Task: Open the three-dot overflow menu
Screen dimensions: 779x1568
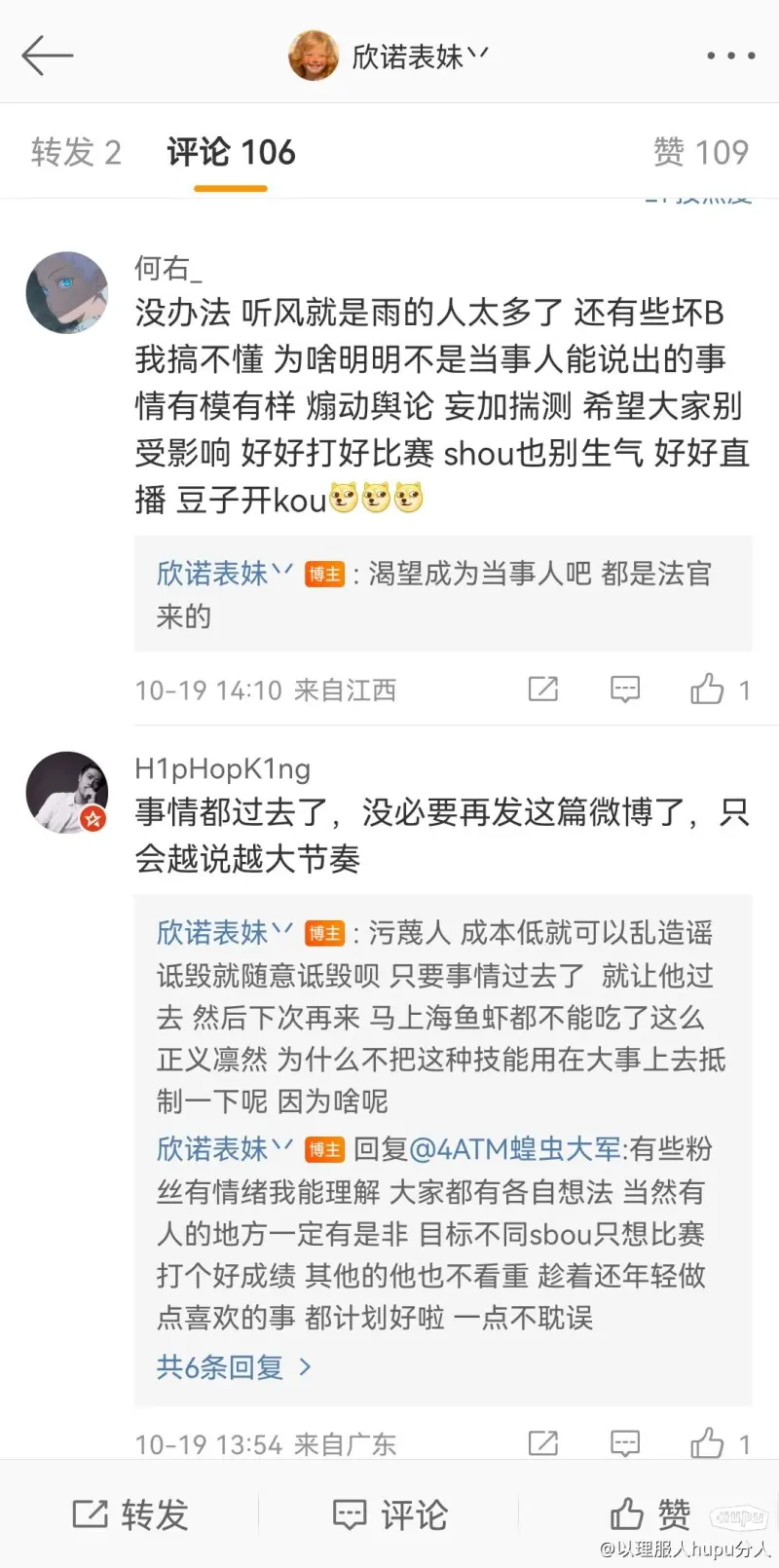Action: [730, 56]
